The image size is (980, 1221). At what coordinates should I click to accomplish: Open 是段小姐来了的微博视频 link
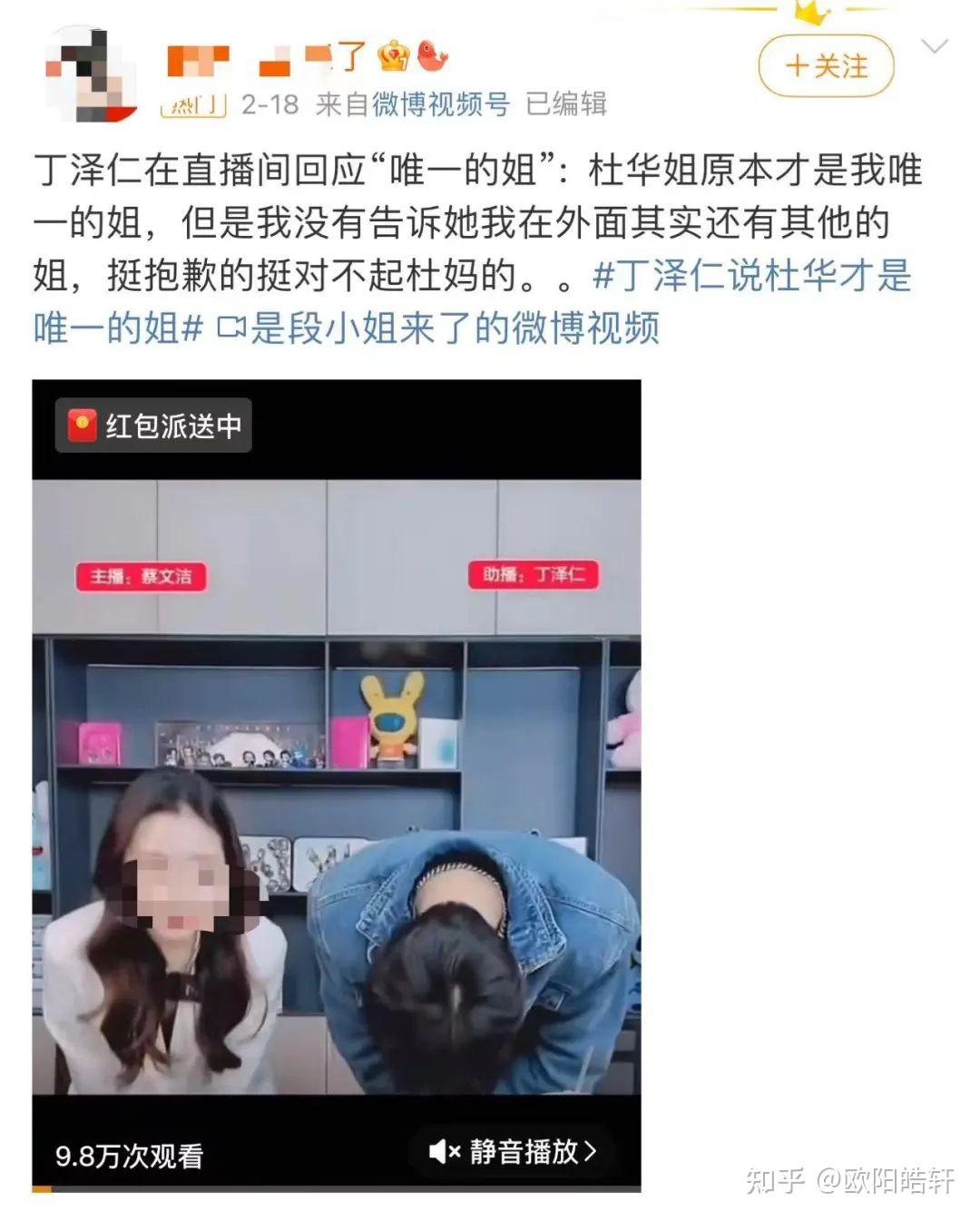click(438, 328)
